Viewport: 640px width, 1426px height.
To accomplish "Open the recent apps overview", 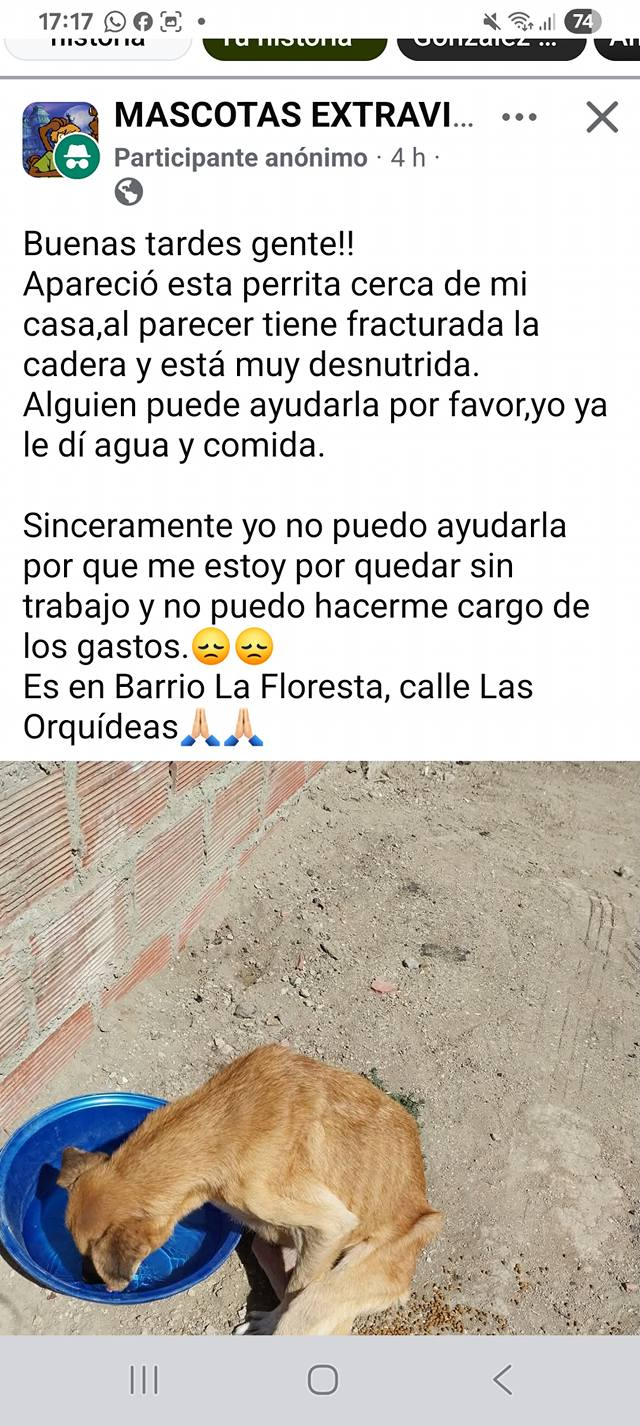I will pos(144,1380).
